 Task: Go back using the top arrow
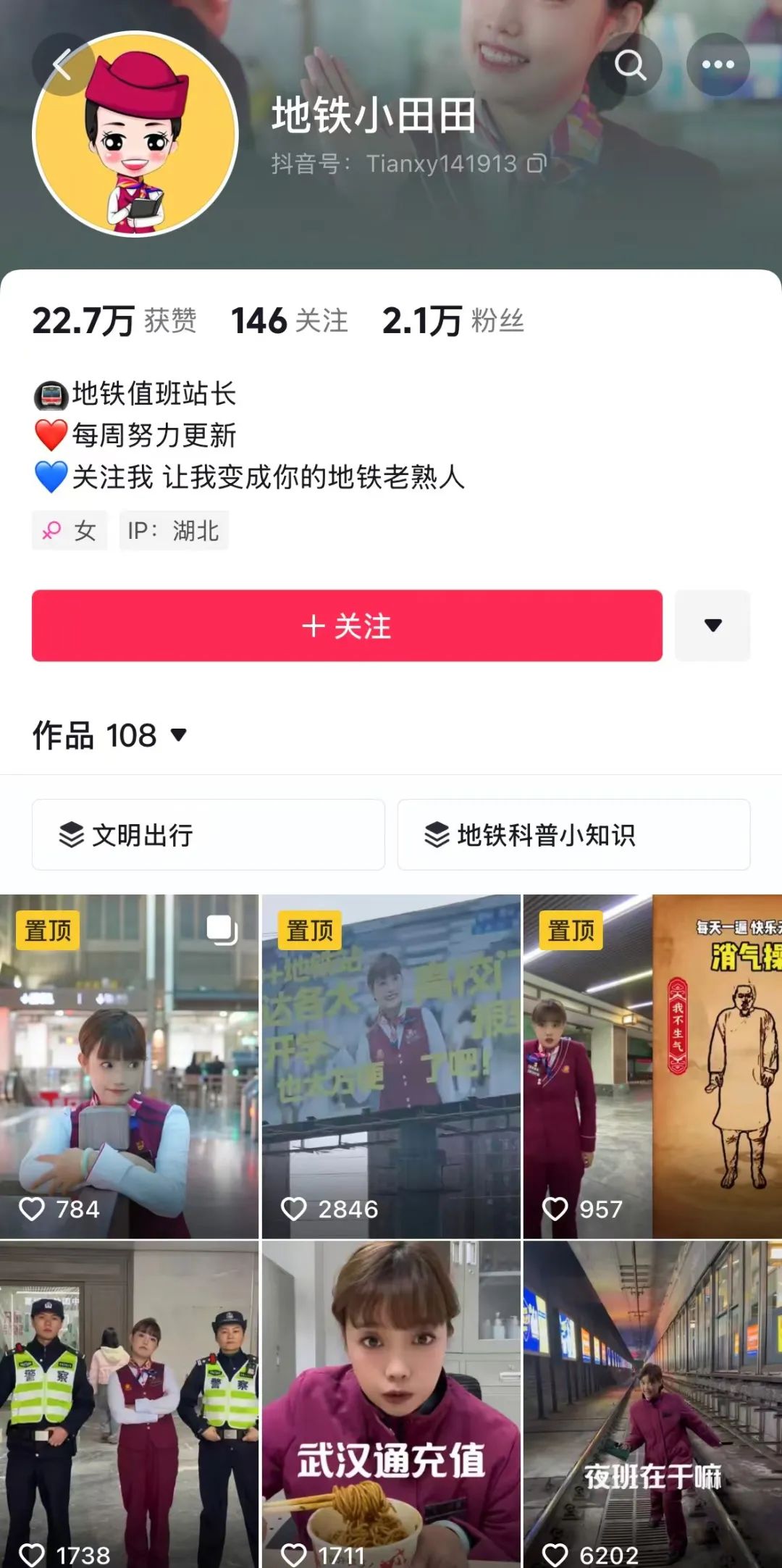[63, 64]
